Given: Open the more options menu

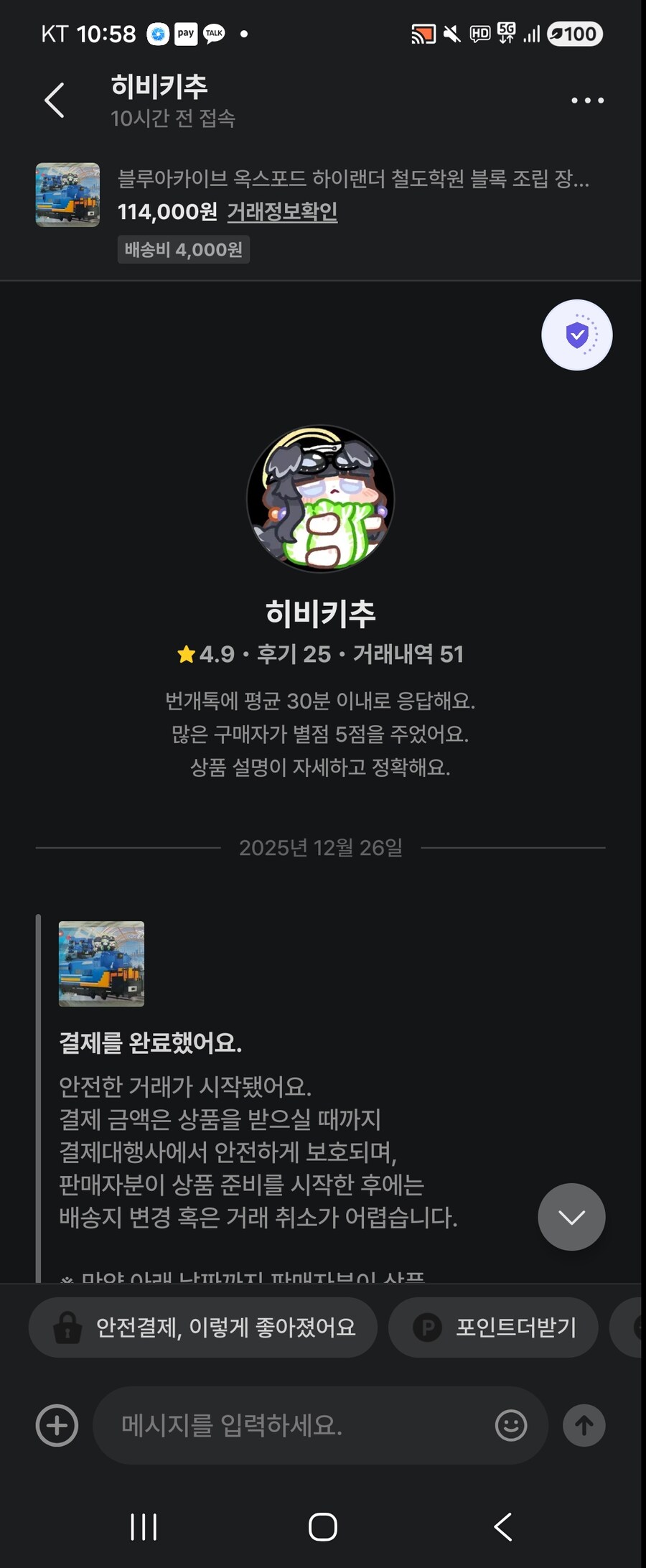Looking at the screenshot, I should click(x=586, y=101).
